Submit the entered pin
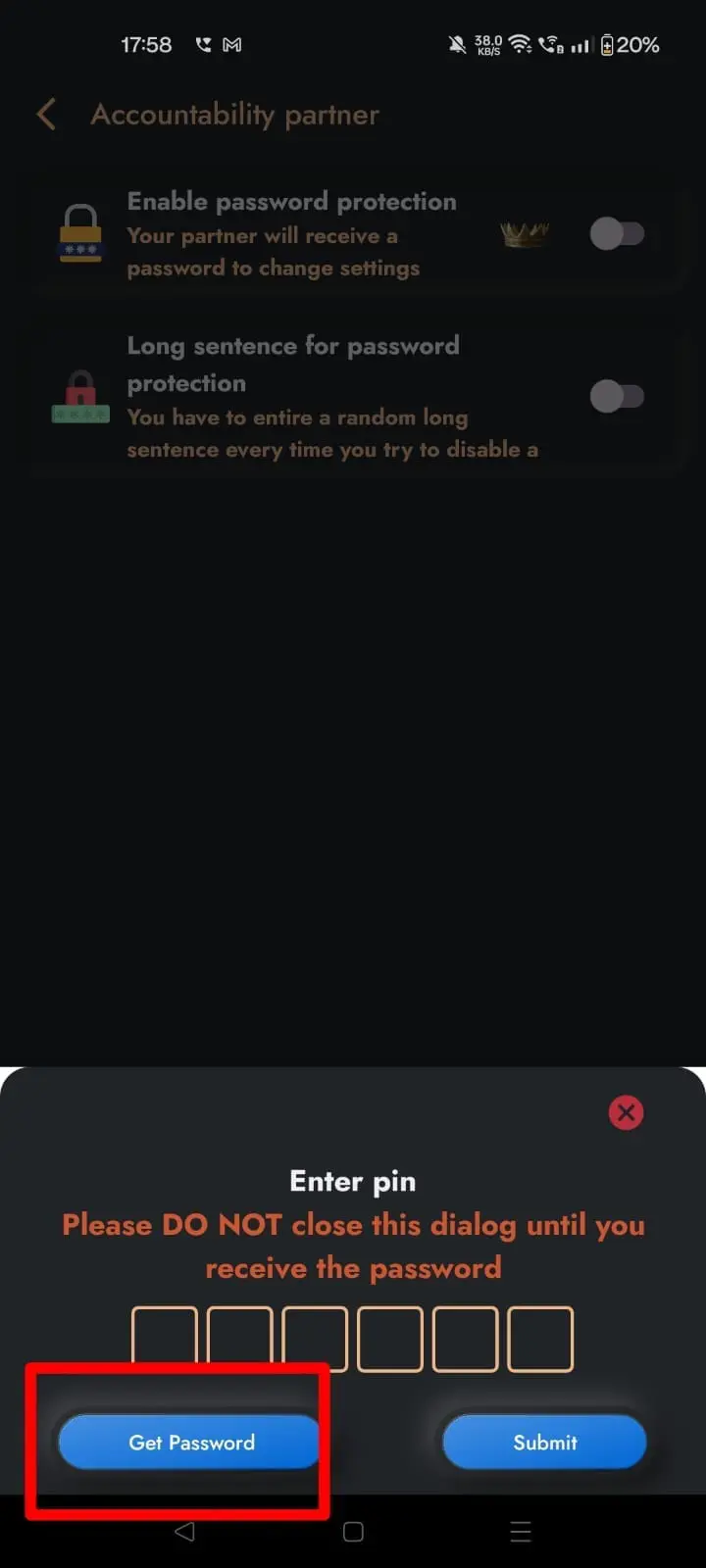This screenshot has height=1568, width=706. click(544, 1442)
